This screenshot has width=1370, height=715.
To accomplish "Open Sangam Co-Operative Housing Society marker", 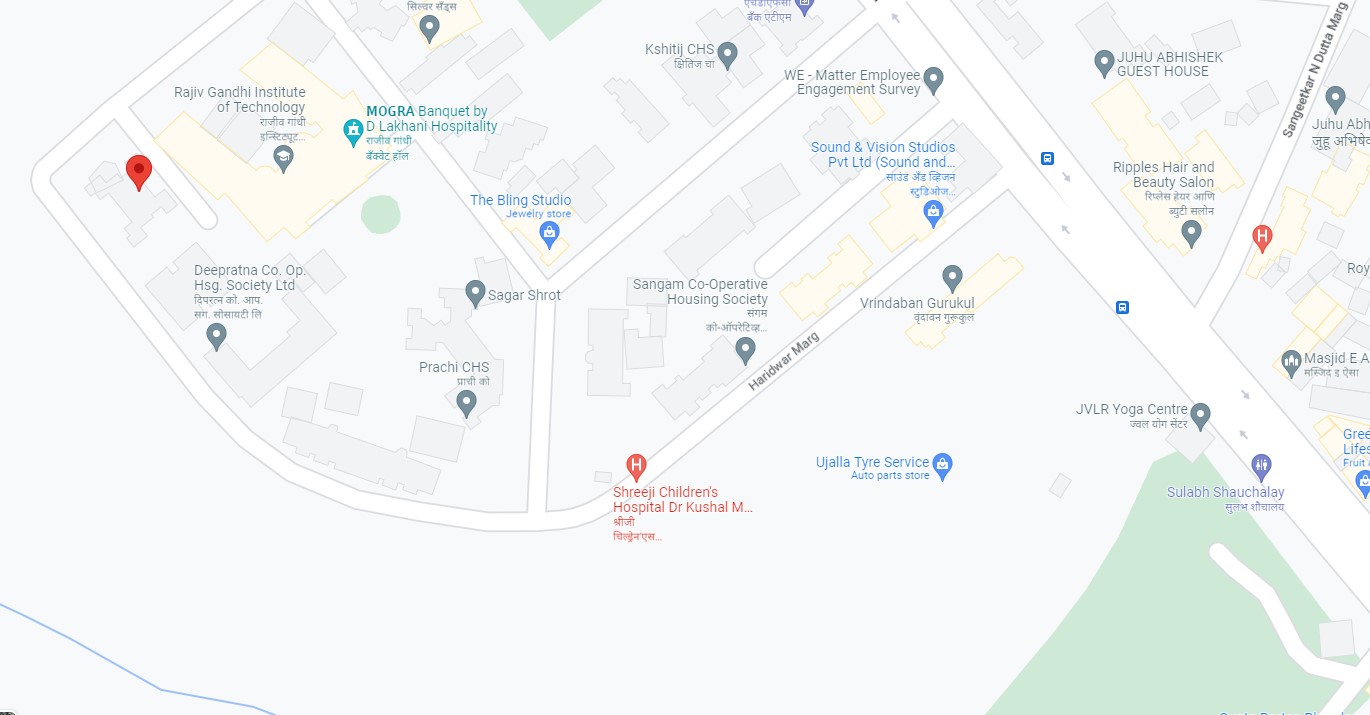I will coord(745,349).
